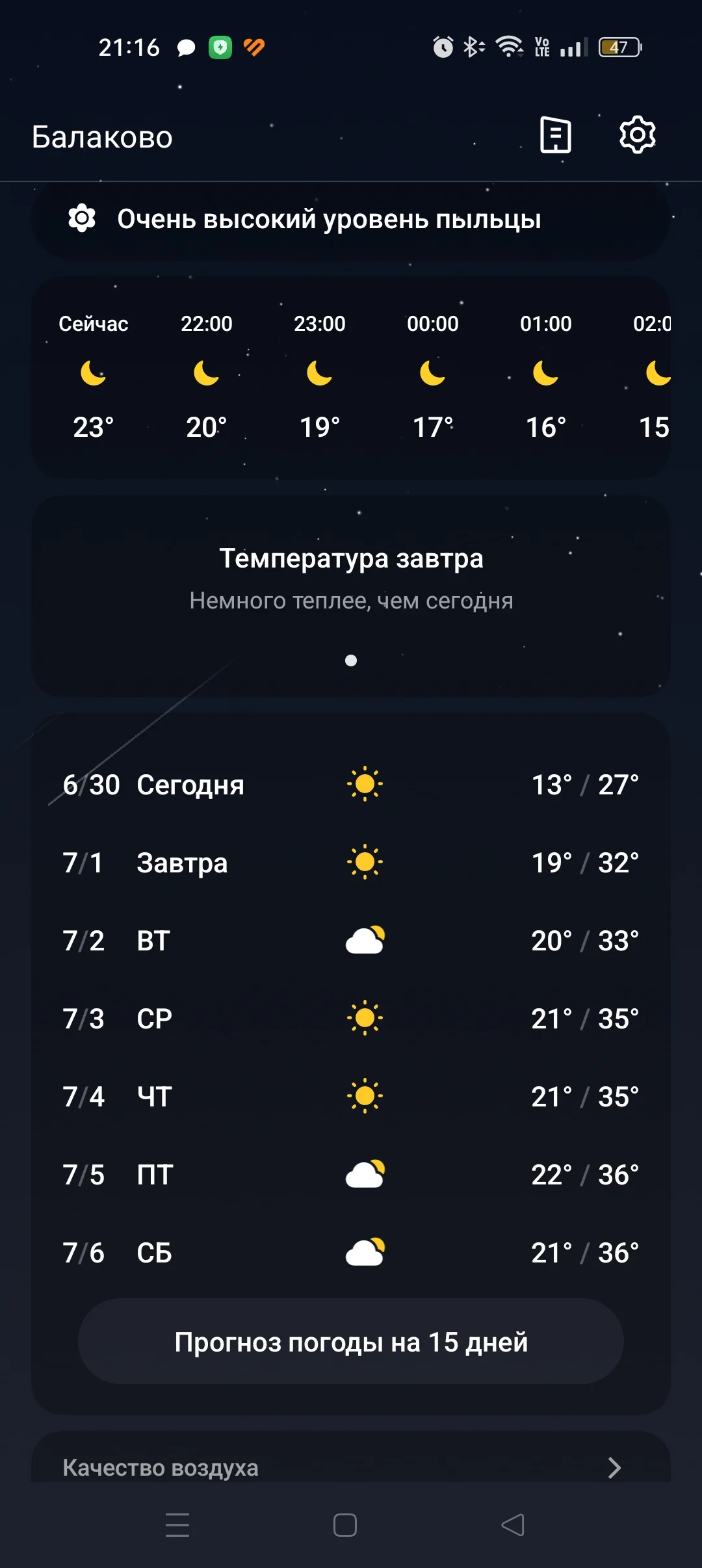Select the city name Балаково
The width and height of the screenshot is (702, 1568).
point(102,137)
